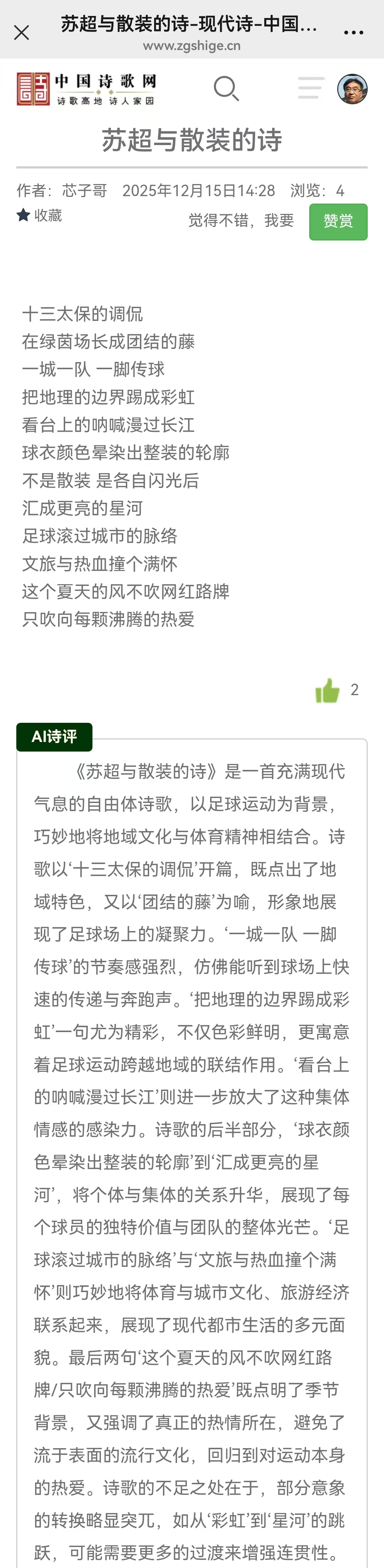Open the hamburger navigation menu
This screenshot has width=384, height=1568.
click(x=311, y=88)
